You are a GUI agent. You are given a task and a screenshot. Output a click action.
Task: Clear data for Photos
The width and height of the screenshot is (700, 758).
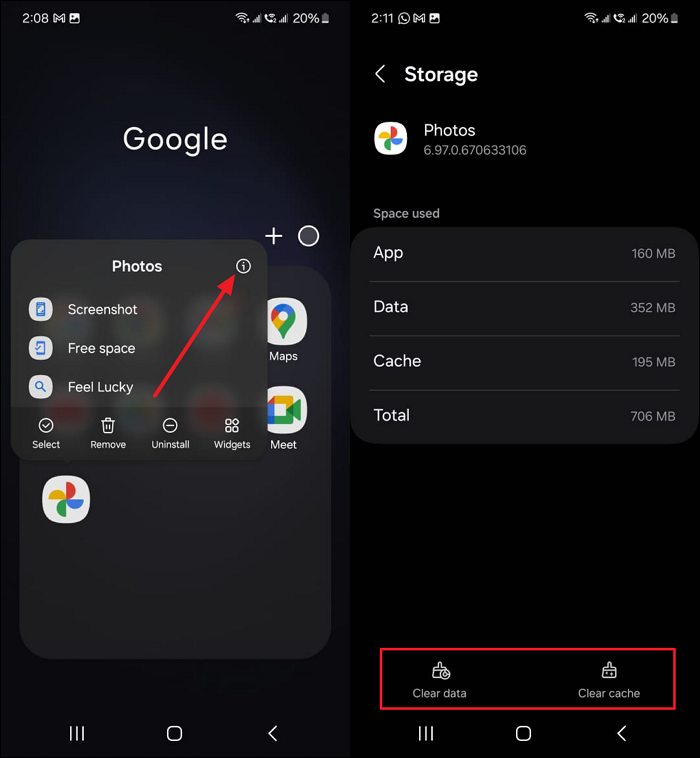click(x=440, y=679)
